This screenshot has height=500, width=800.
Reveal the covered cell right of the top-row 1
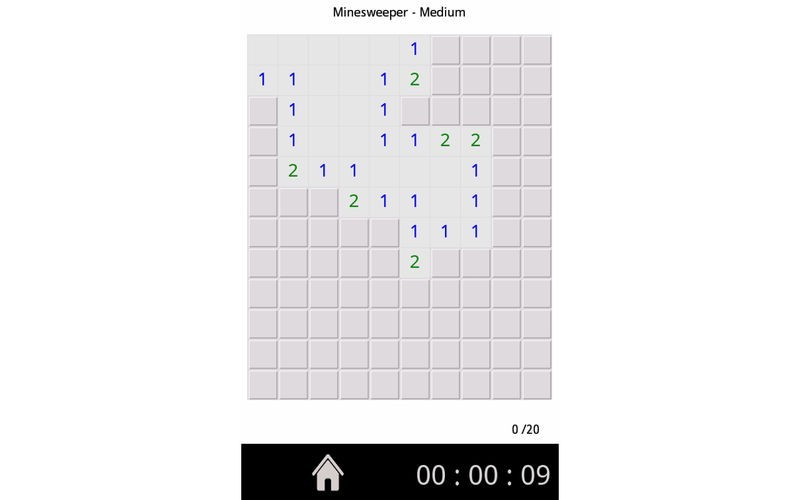click(445, 49)
